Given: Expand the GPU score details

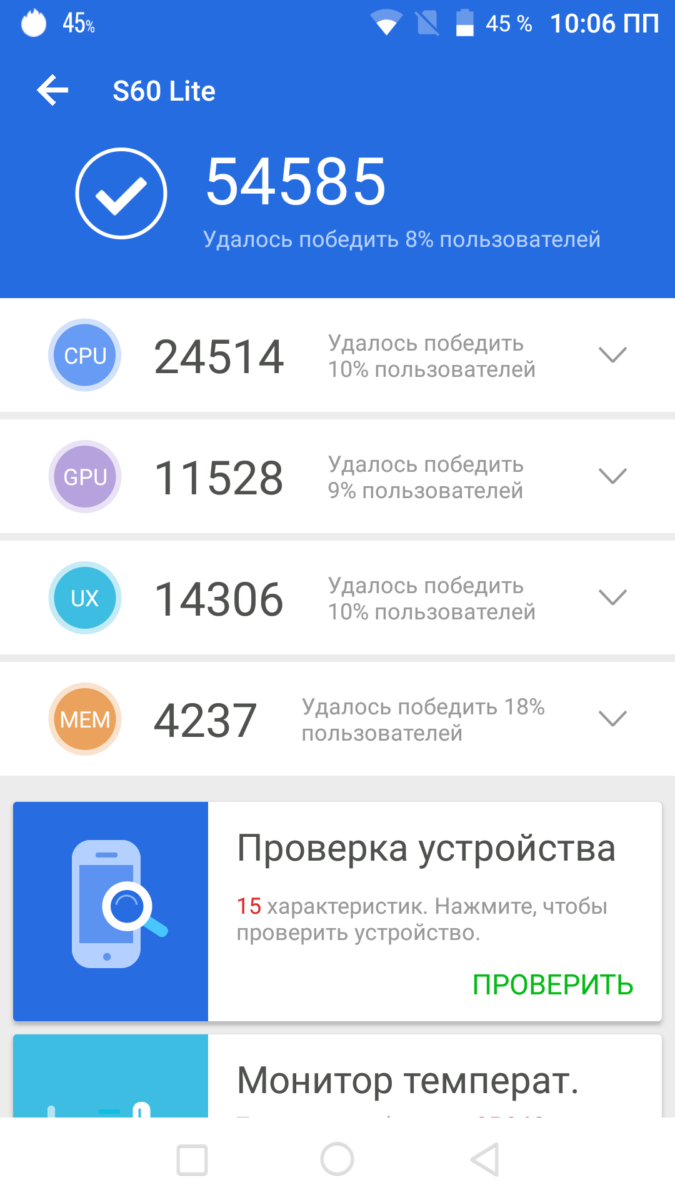Looking at the screenshot, I should [611, 476].
